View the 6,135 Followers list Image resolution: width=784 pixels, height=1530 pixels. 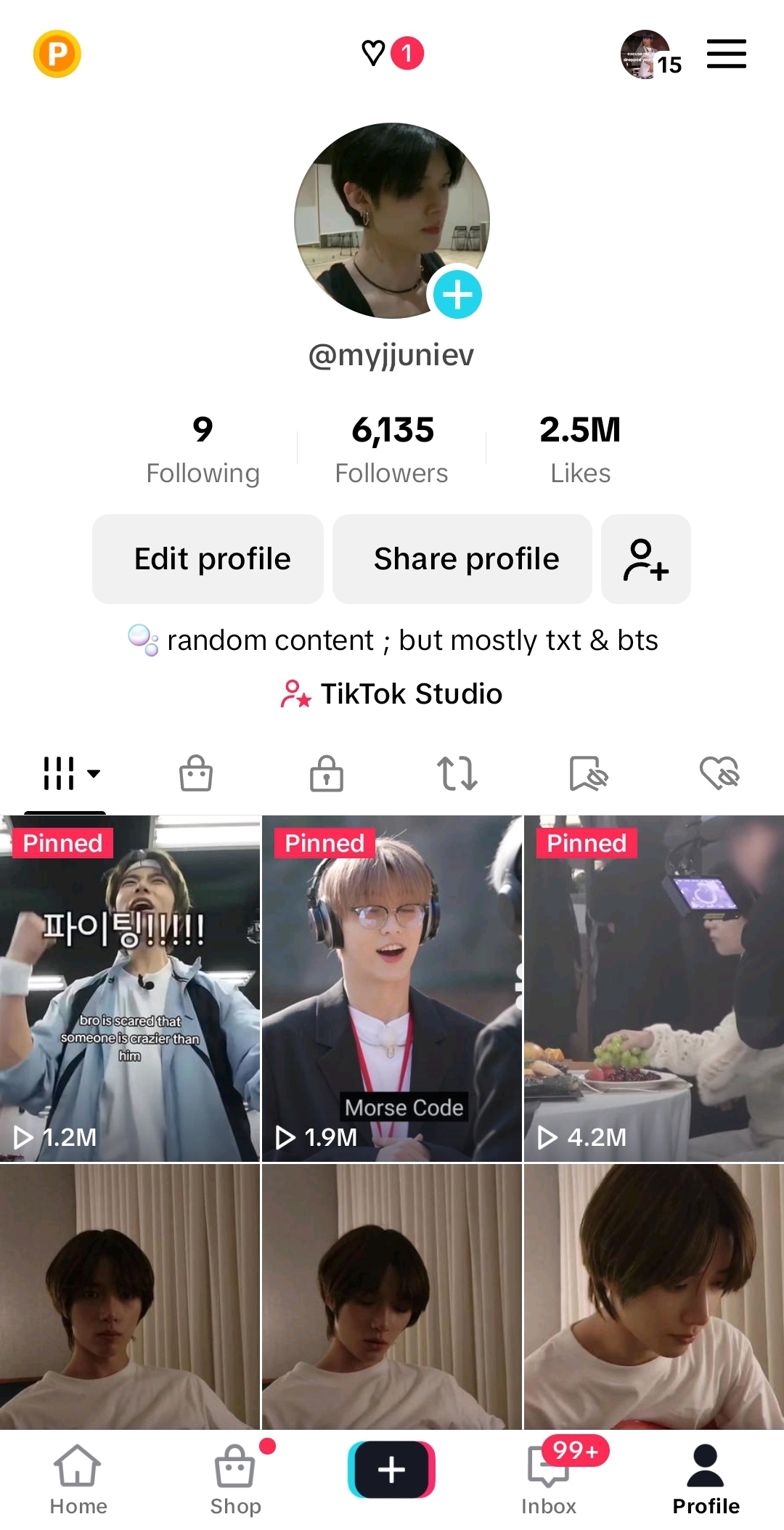(x=392, y=450)
